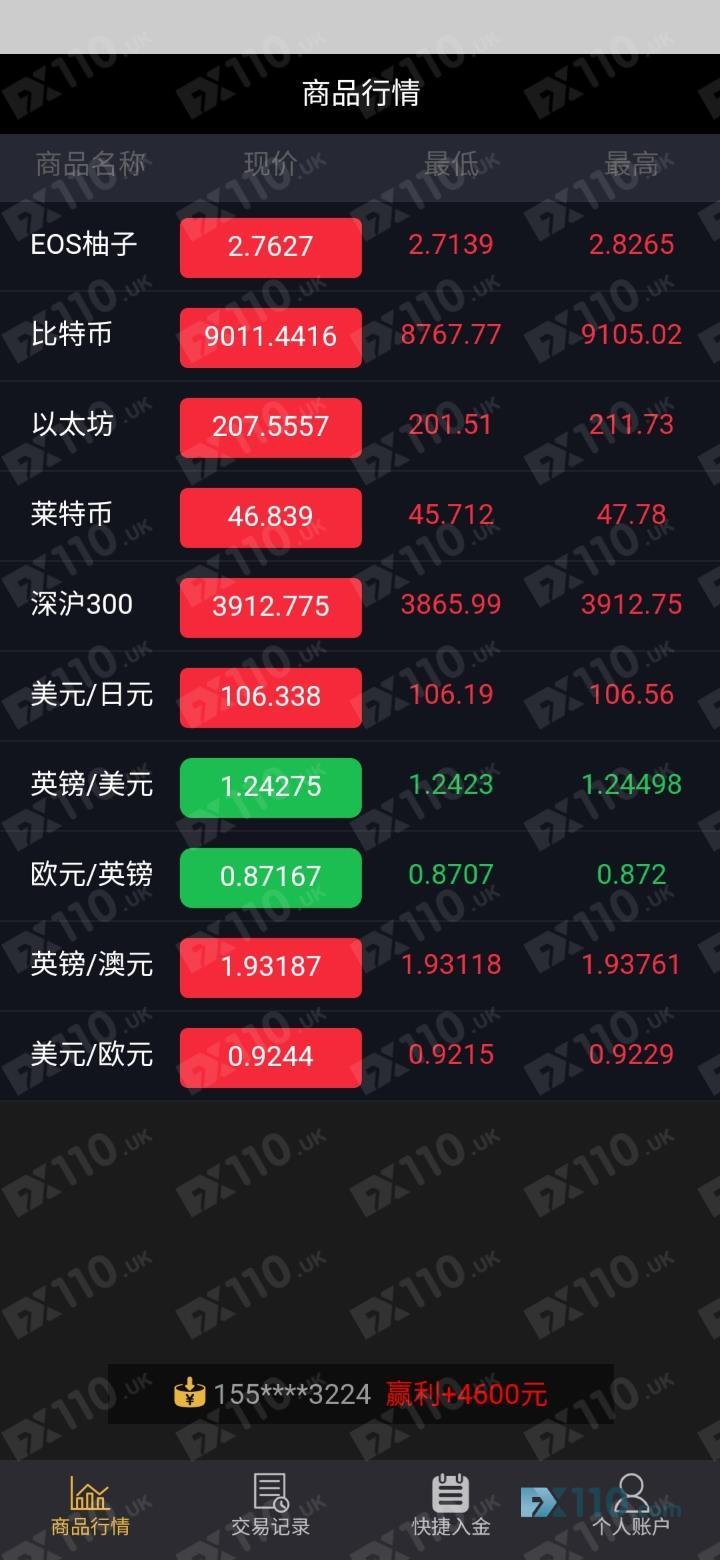
Task: Open the EOS柚子 quote row
Action: click(x=360, y=246)
